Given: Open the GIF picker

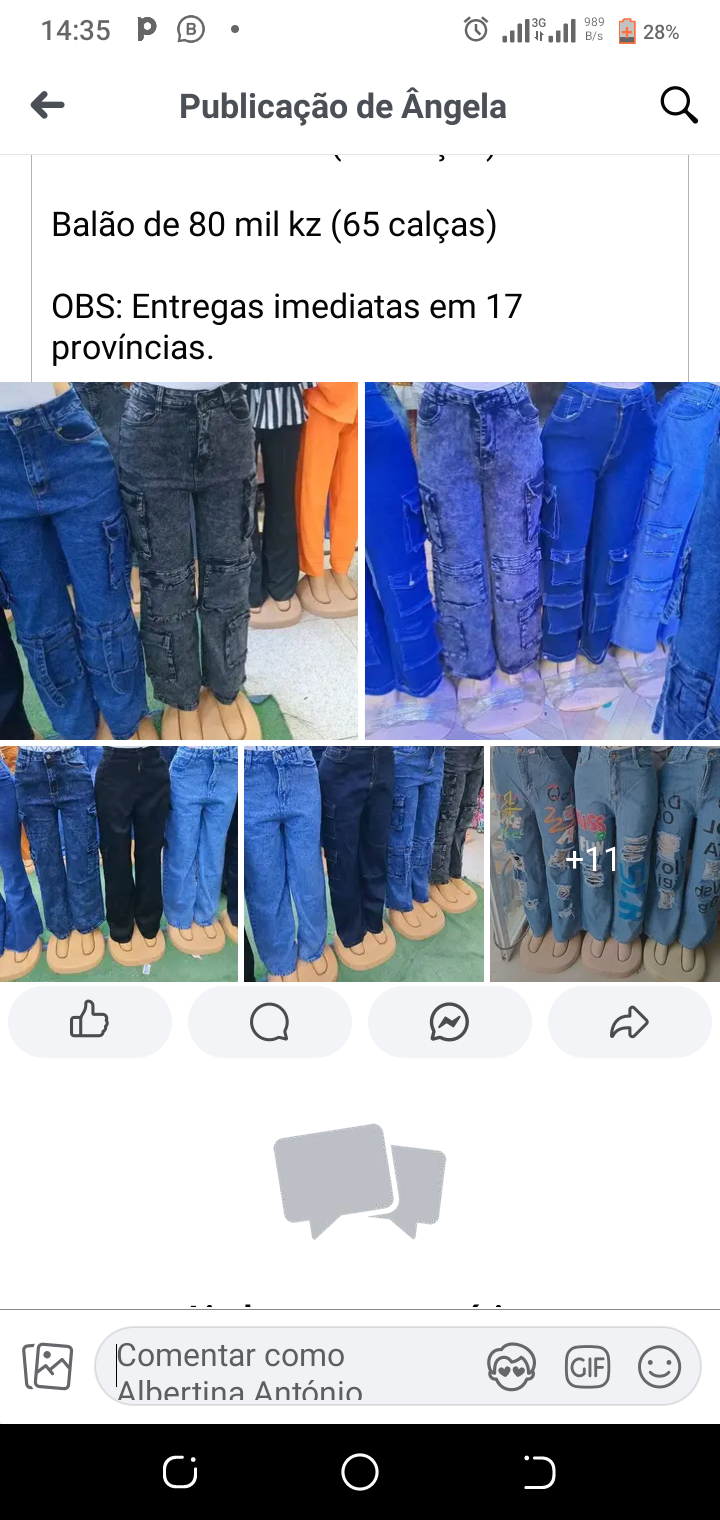Looking at the screenshot, I should pos(587,1366).
